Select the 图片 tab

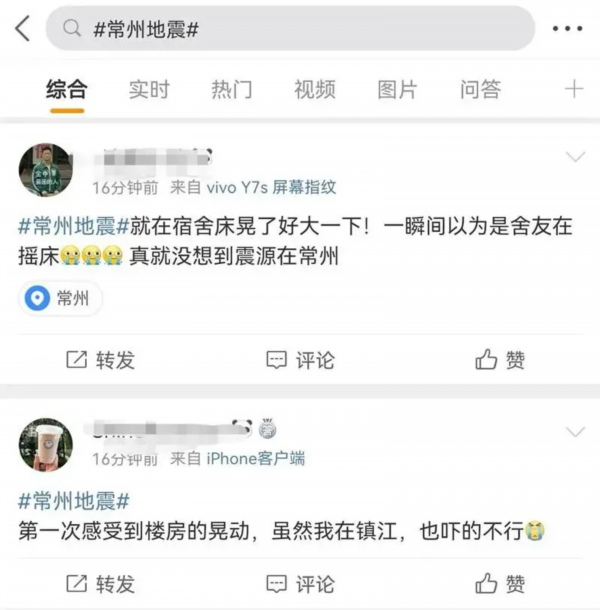click(x=397, y=89)
